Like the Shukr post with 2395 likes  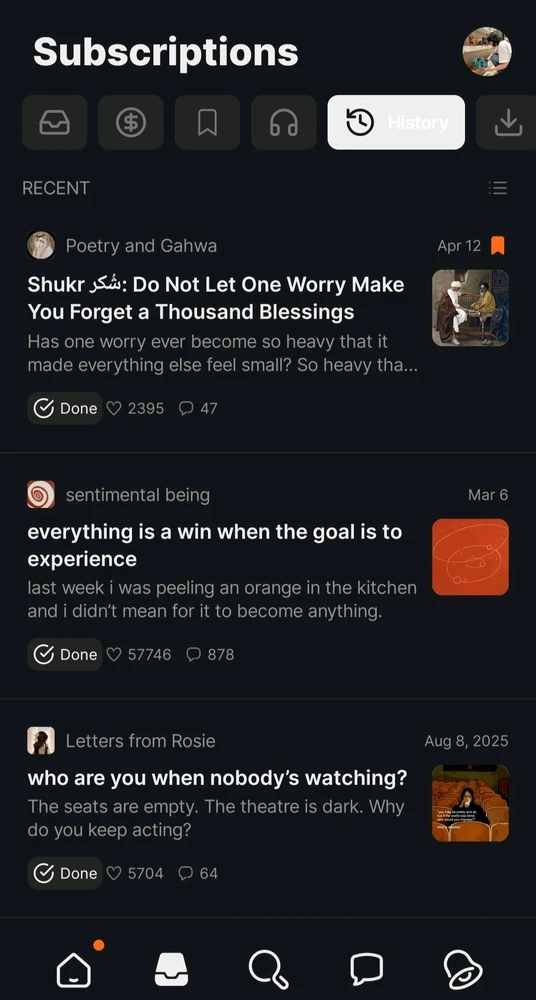(135, 408)
